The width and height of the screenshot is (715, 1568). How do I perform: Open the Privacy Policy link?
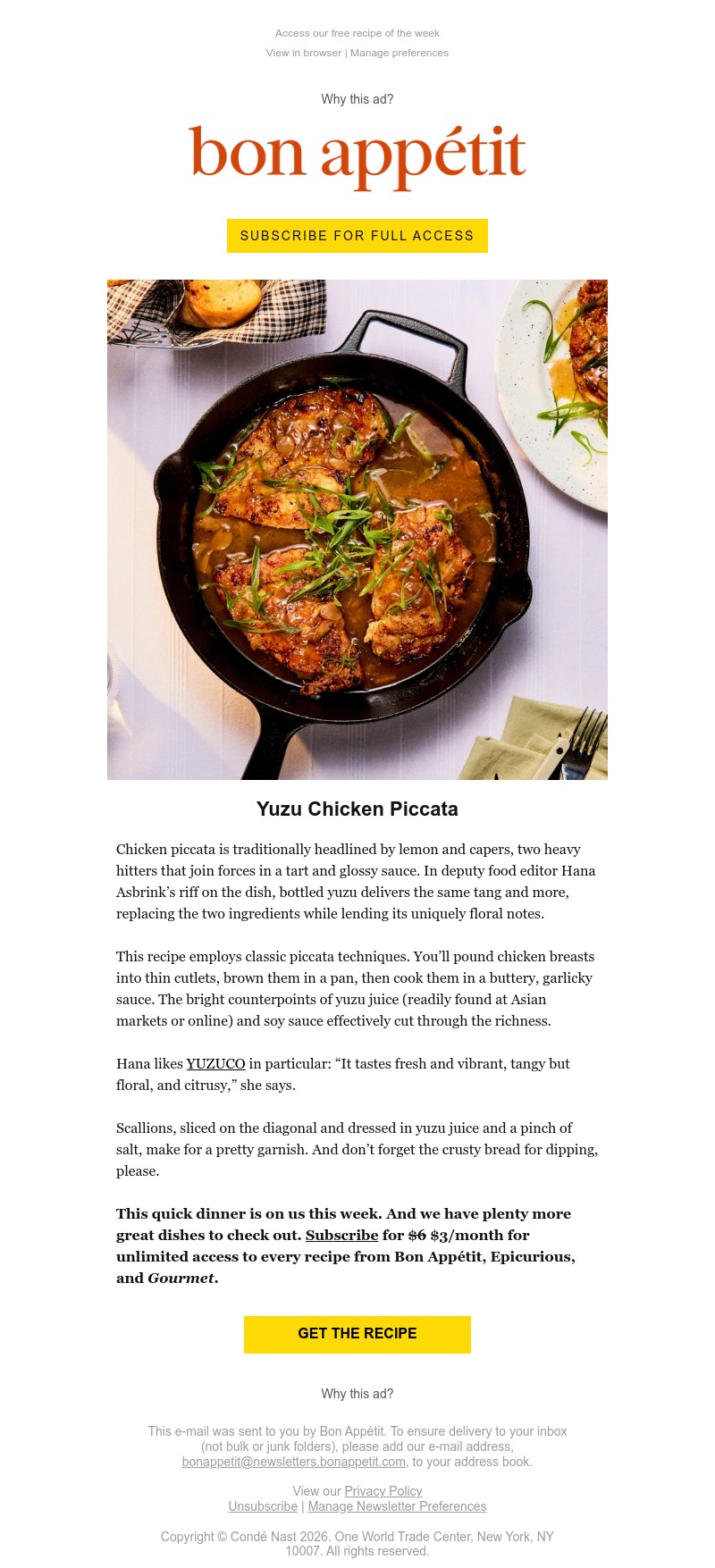tap(383, 1491)
